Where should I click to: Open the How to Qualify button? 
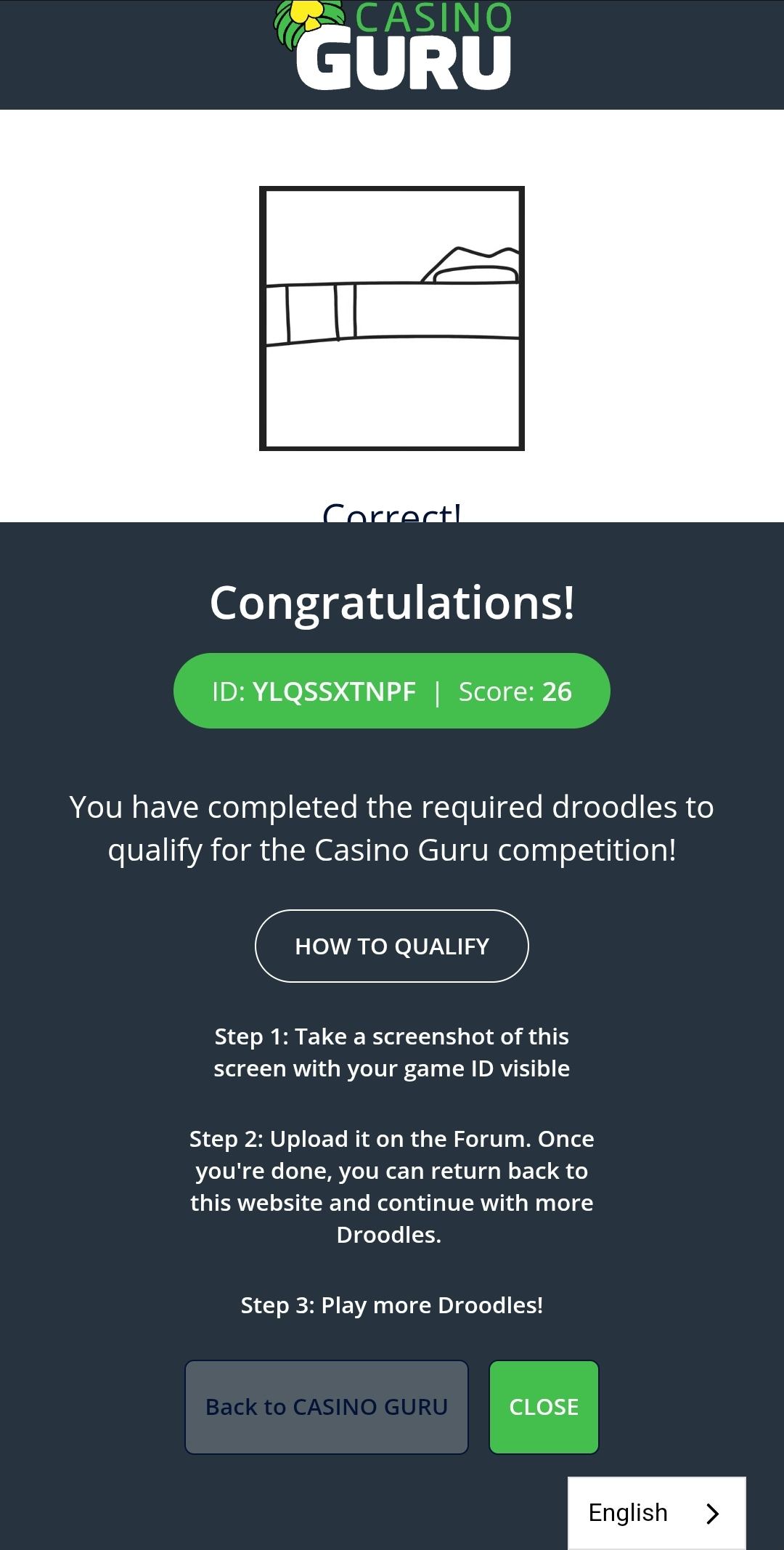pyautogui.click(x=391, y=946)
